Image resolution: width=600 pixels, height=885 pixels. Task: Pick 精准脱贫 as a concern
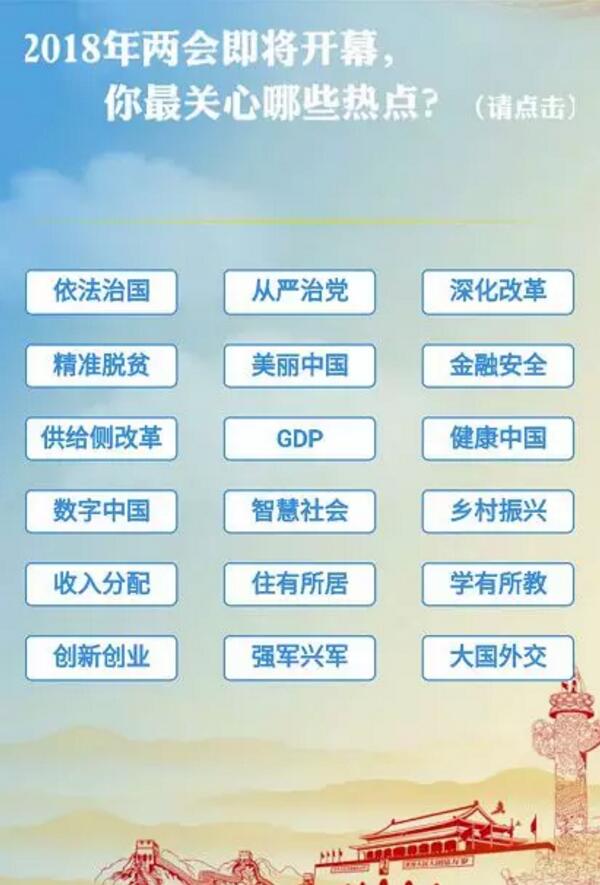coord(101,365)
